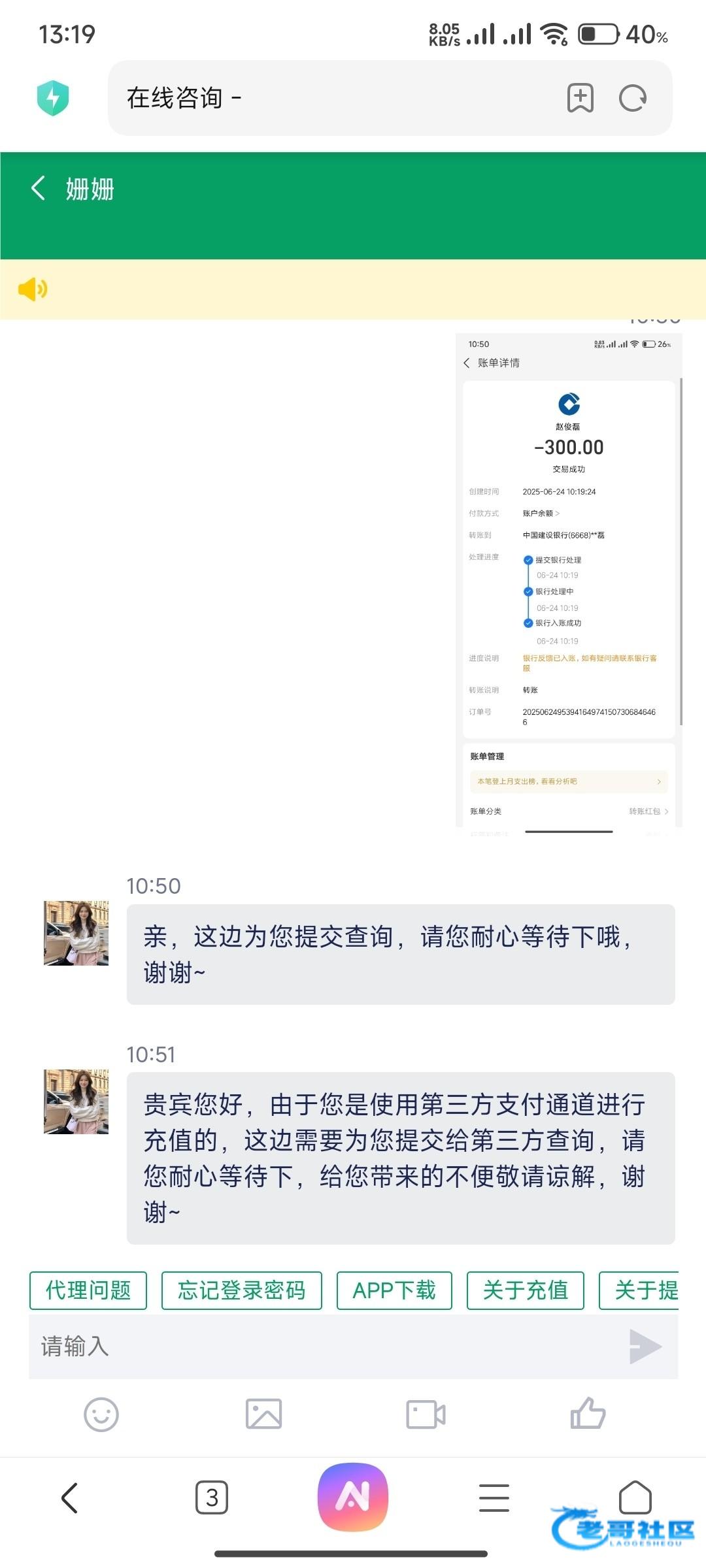Attach a video to the chat
Viewport: 706px width, 1568px height.
[x=426, y=1414]
